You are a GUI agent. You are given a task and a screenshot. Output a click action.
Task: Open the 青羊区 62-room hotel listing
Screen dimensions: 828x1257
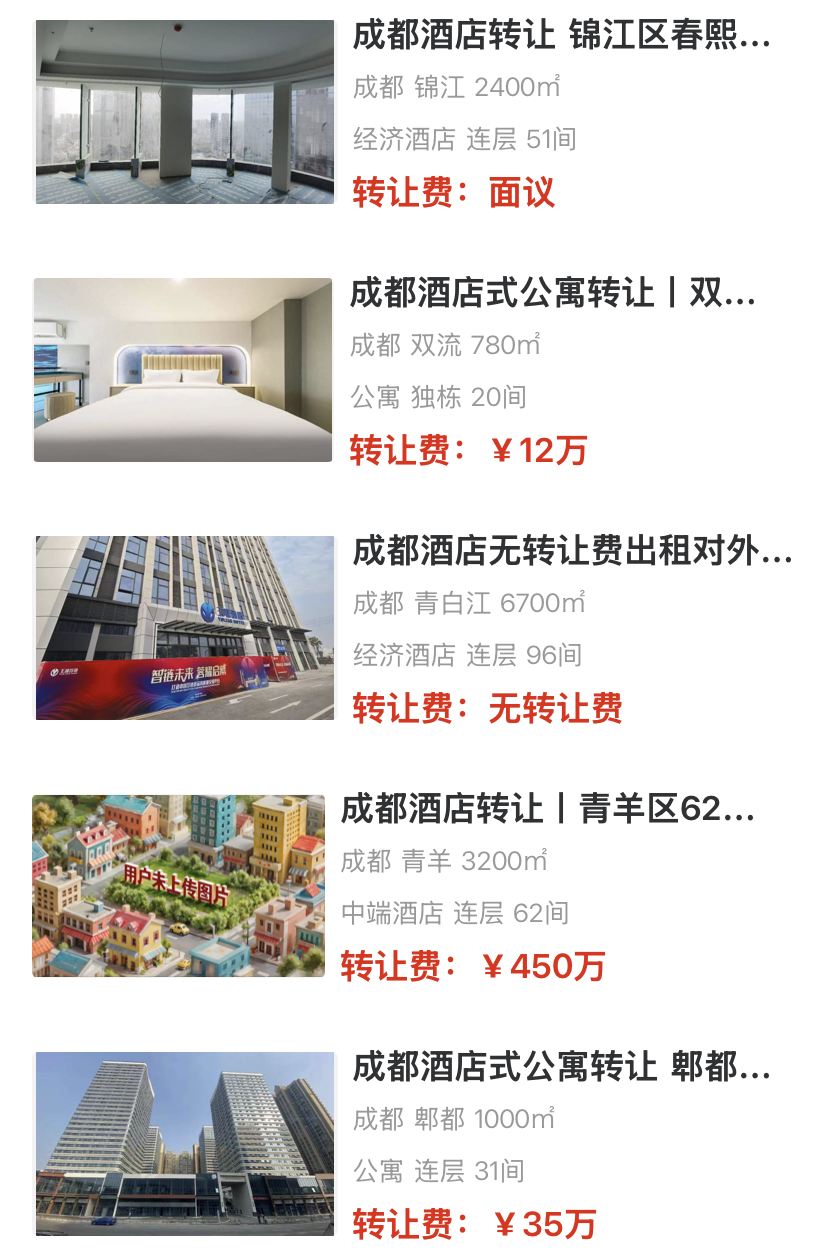pyautogui.click(x=548, y=809)
